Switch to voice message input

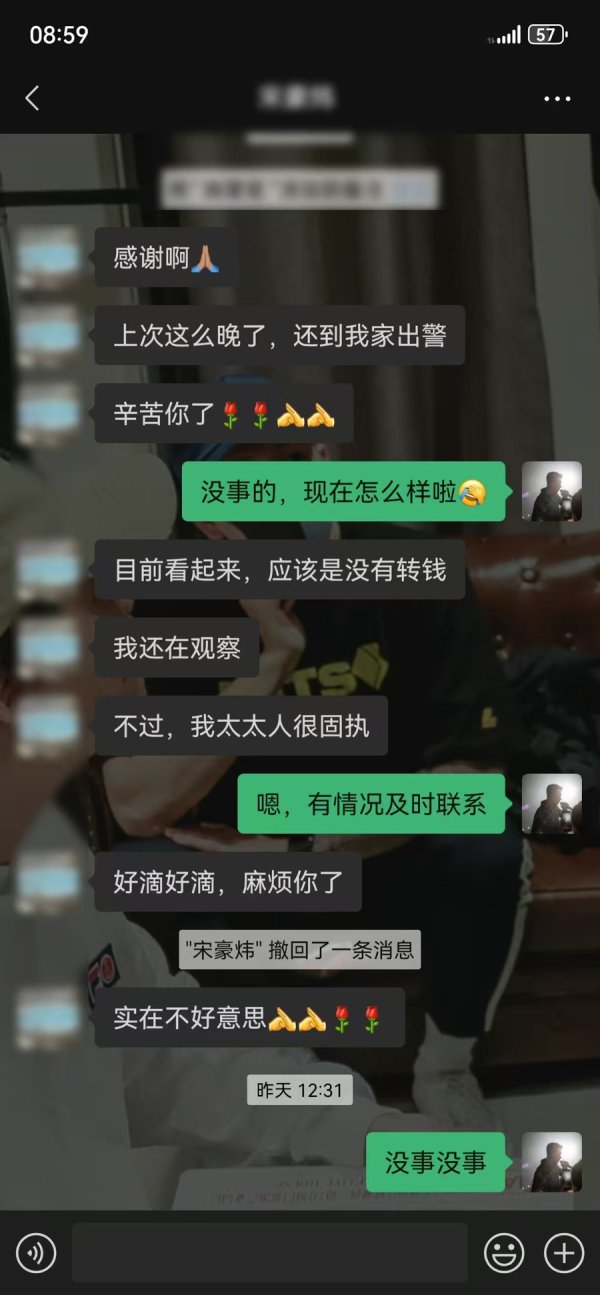(x=36, y=1252)
